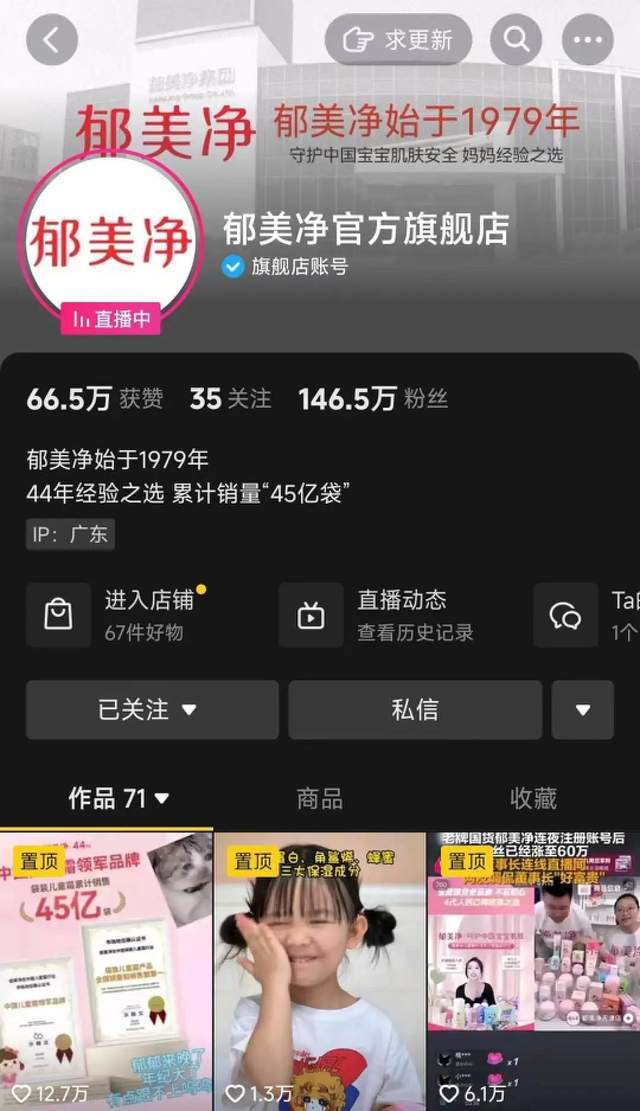Viewport: 640px width, 1111px height.
Task: Open pinned video with 6.1万 likes
Action: [533, 970]
